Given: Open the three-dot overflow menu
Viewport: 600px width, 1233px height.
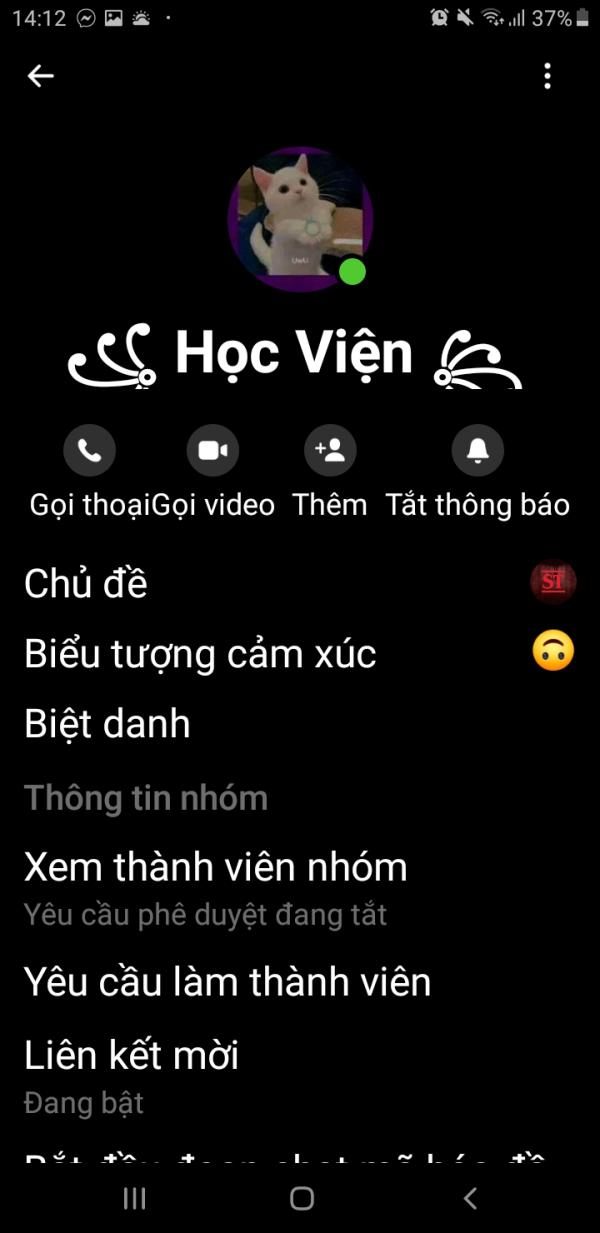Looking at the screenshot, I should point(547,76).
